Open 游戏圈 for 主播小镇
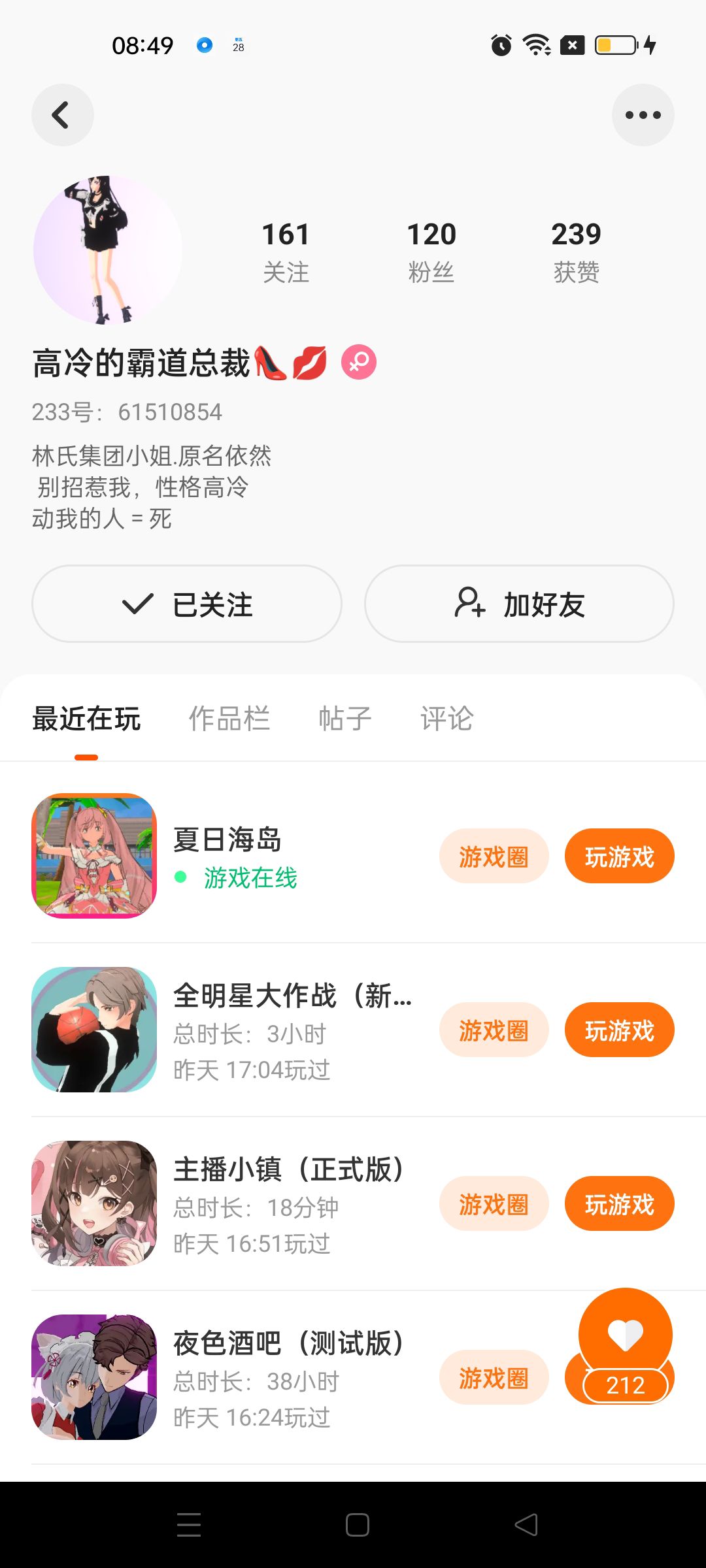This screenshot has width=706, height=1568. [x=494, y=1204]
